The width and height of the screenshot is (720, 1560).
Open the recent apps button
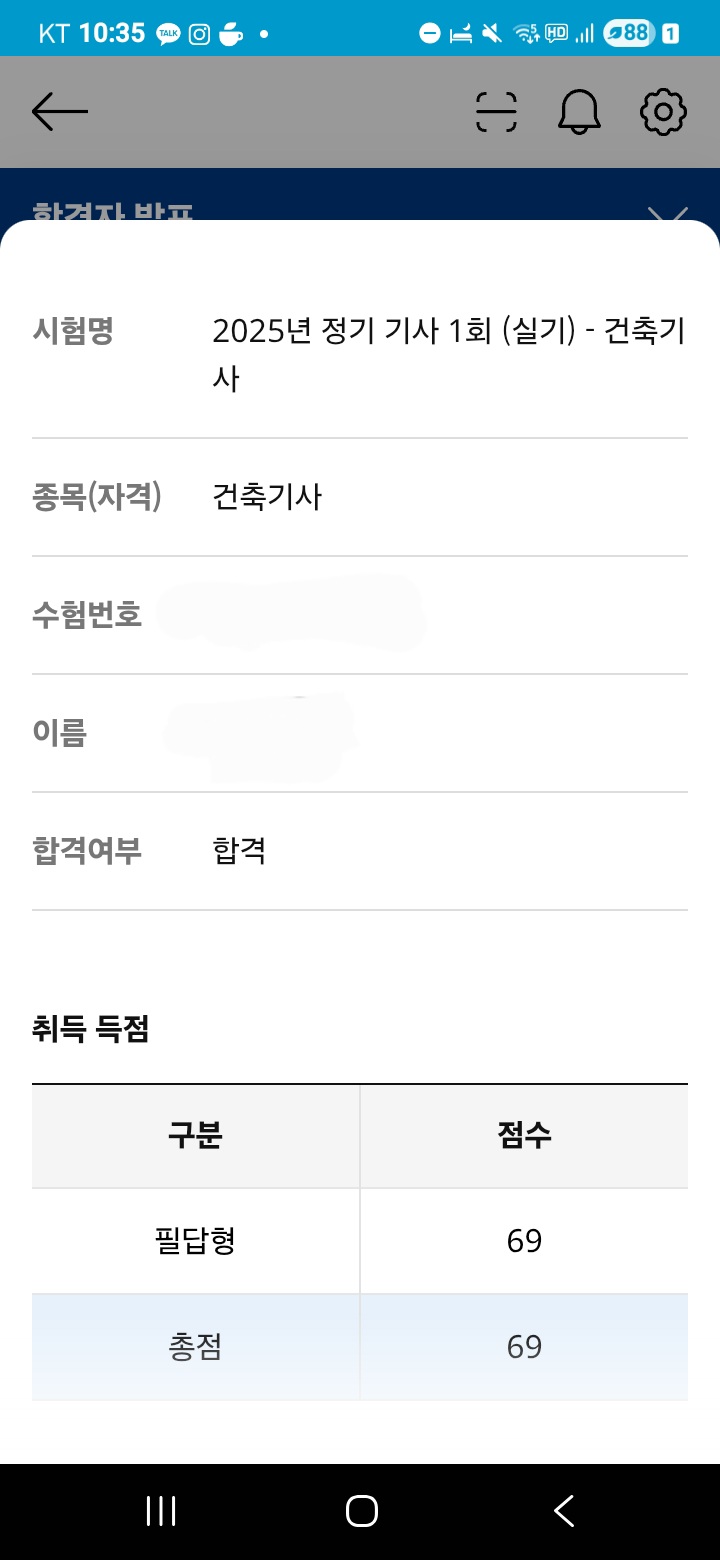[x=161, y=1510]
